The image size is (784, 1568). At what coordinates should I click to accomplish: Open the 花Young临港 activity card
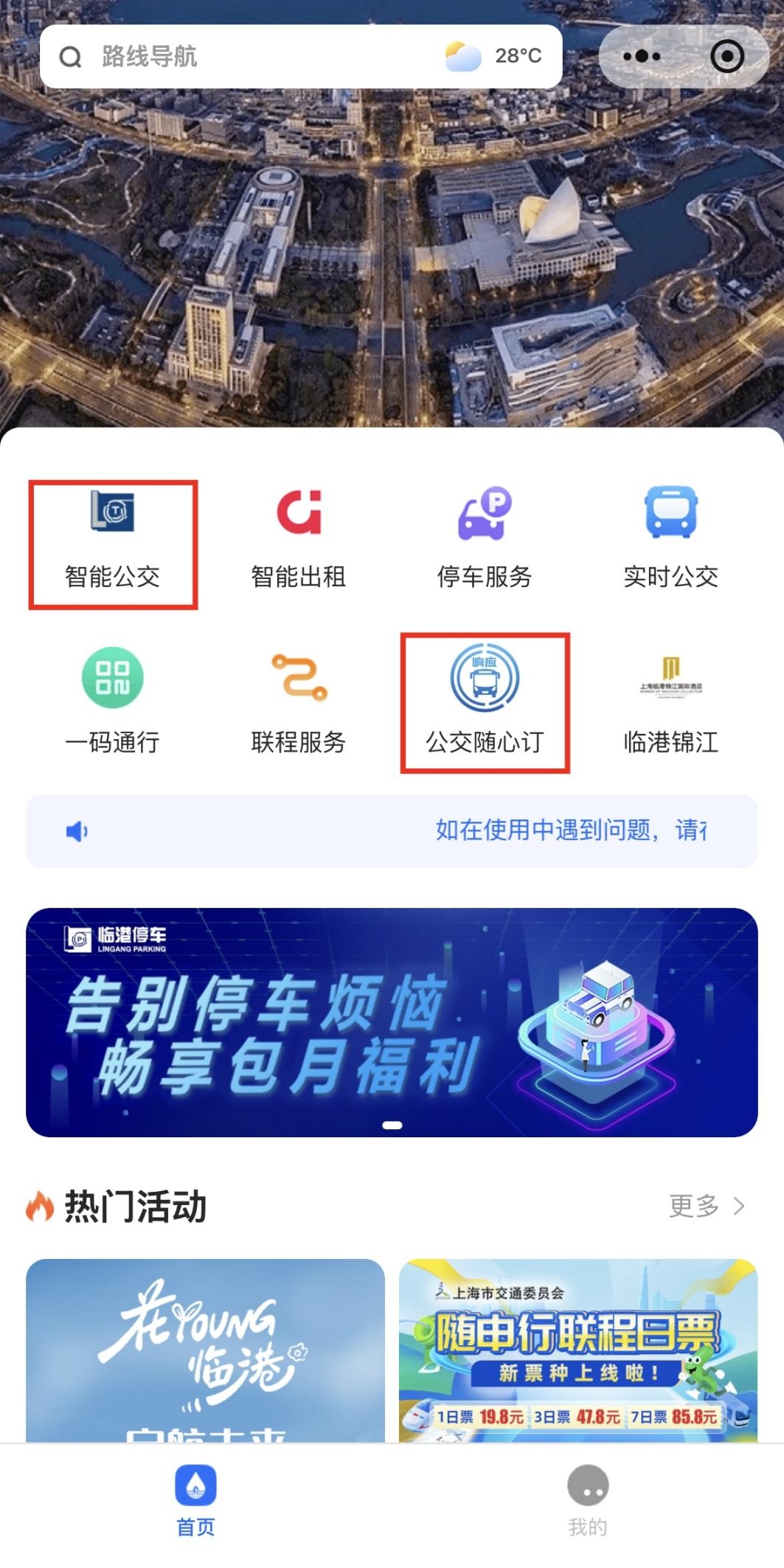(x=205, y=1350)
